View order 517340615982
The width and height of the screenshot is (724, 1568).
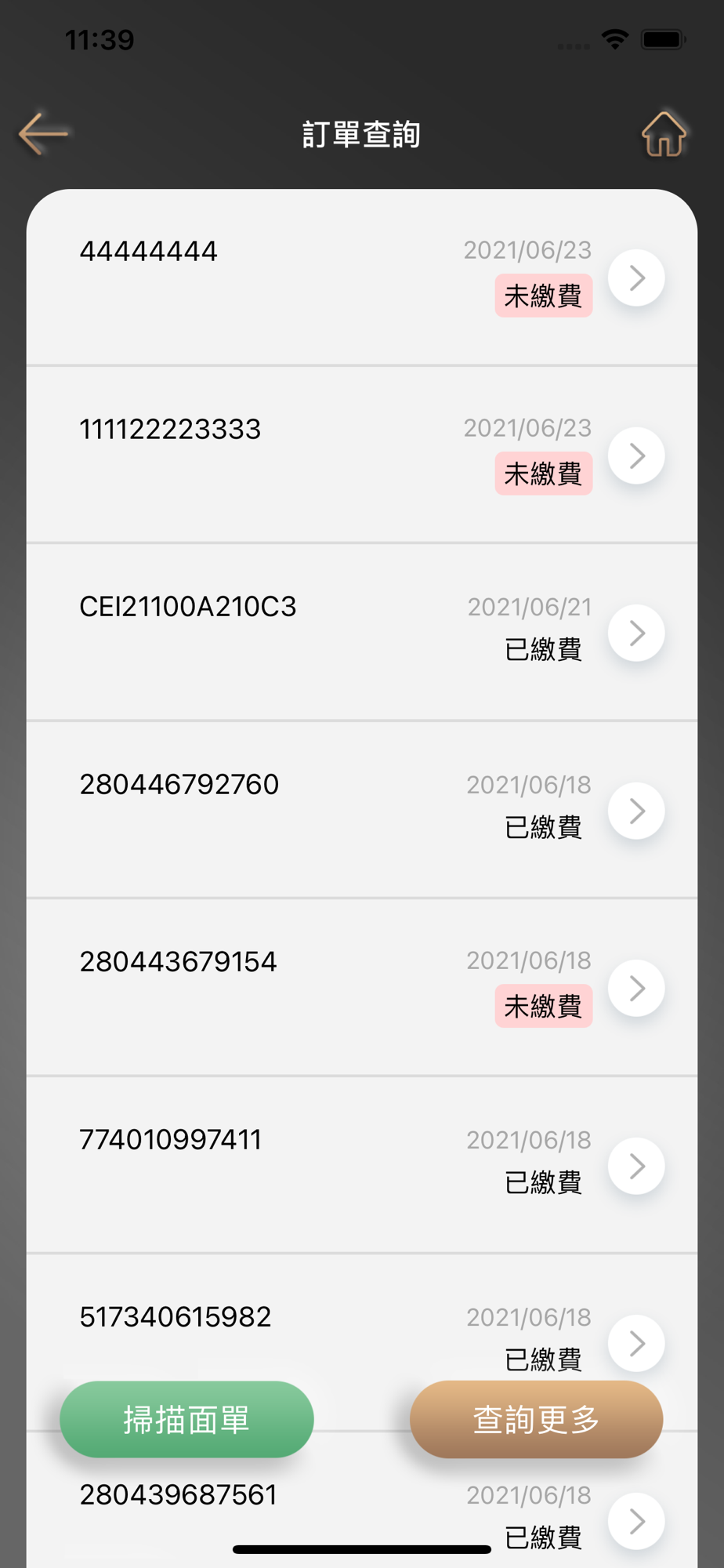(x=636, y=1342)
